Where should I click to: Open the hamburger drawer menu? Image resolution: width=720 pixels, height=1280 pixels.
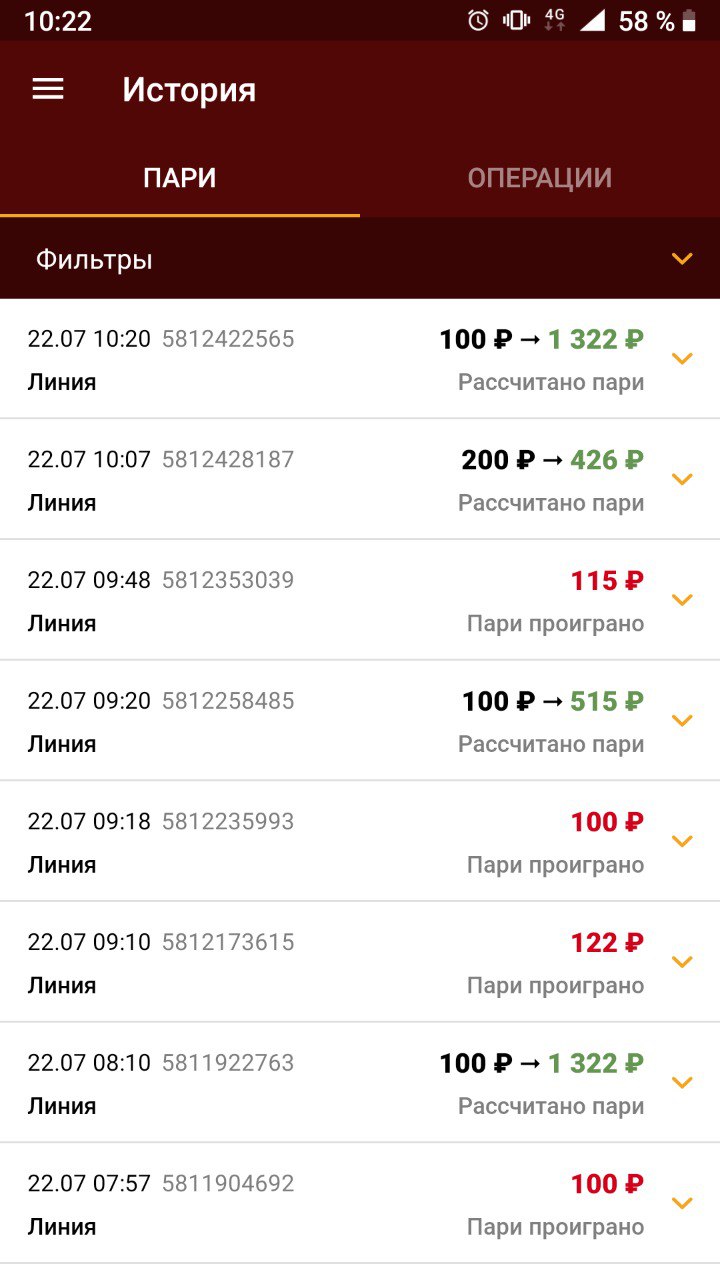point(48,89)
